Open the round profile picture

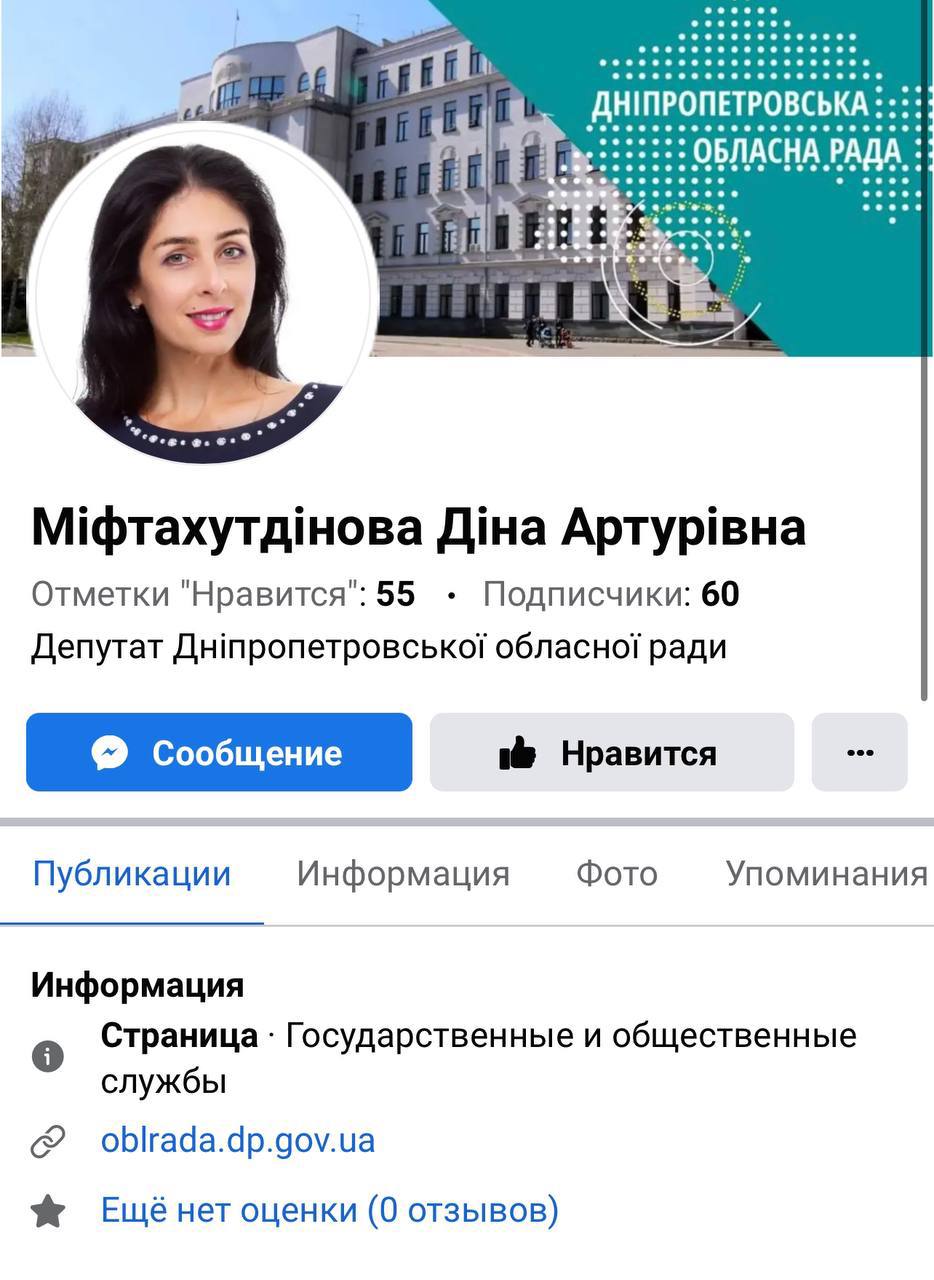point(203,295)
